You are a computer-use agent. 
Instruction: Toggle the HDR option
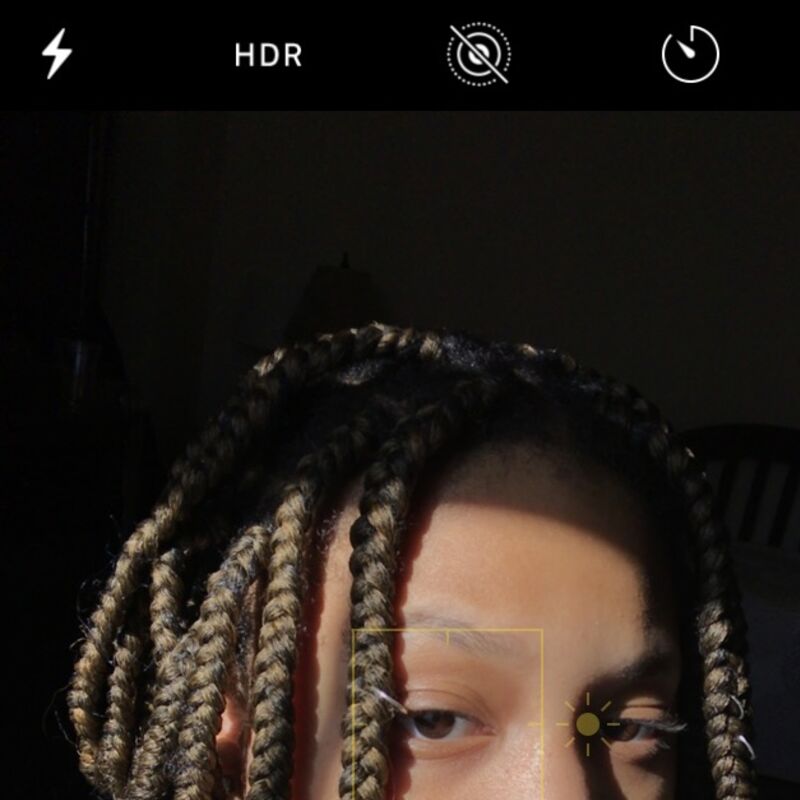[x=268, y=55]
